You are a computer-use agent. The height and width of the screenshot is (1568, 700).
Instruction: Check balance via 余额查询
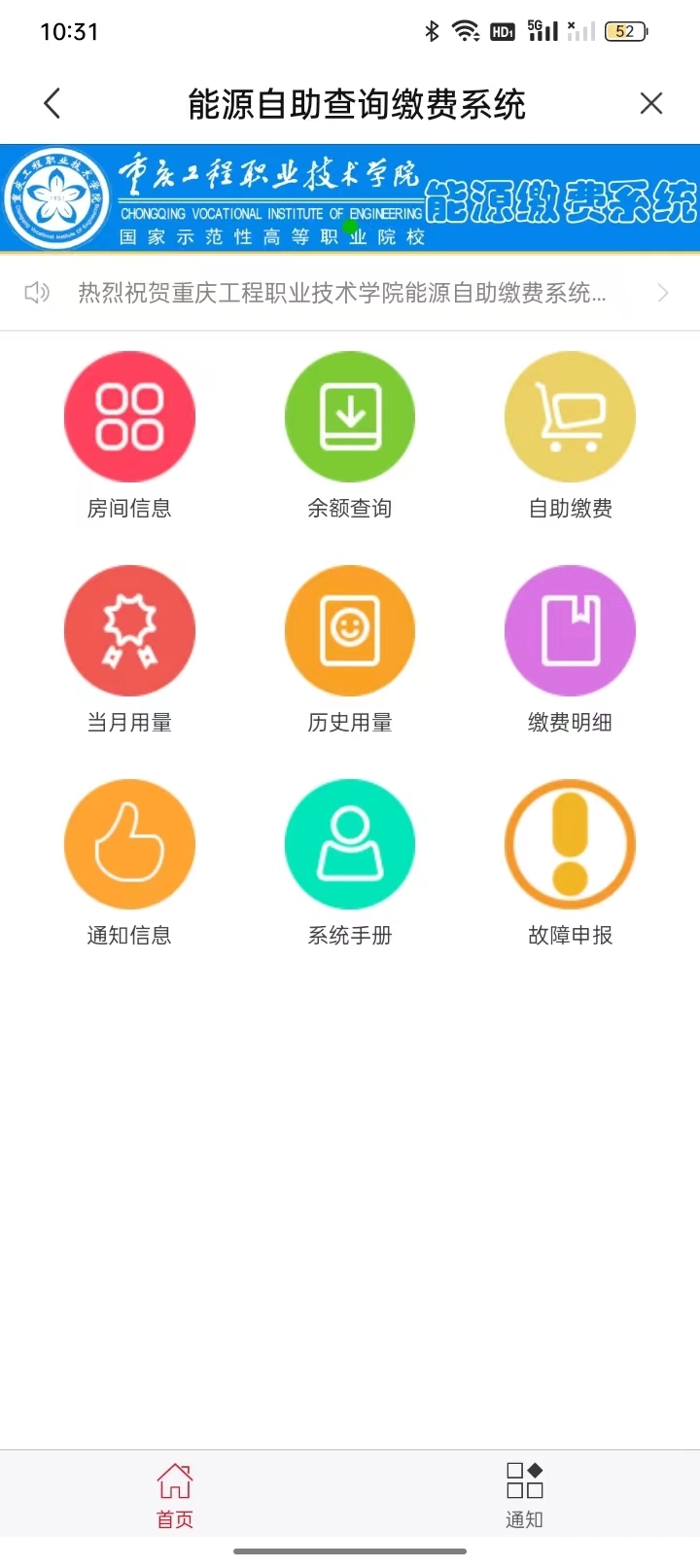(350, 417)
